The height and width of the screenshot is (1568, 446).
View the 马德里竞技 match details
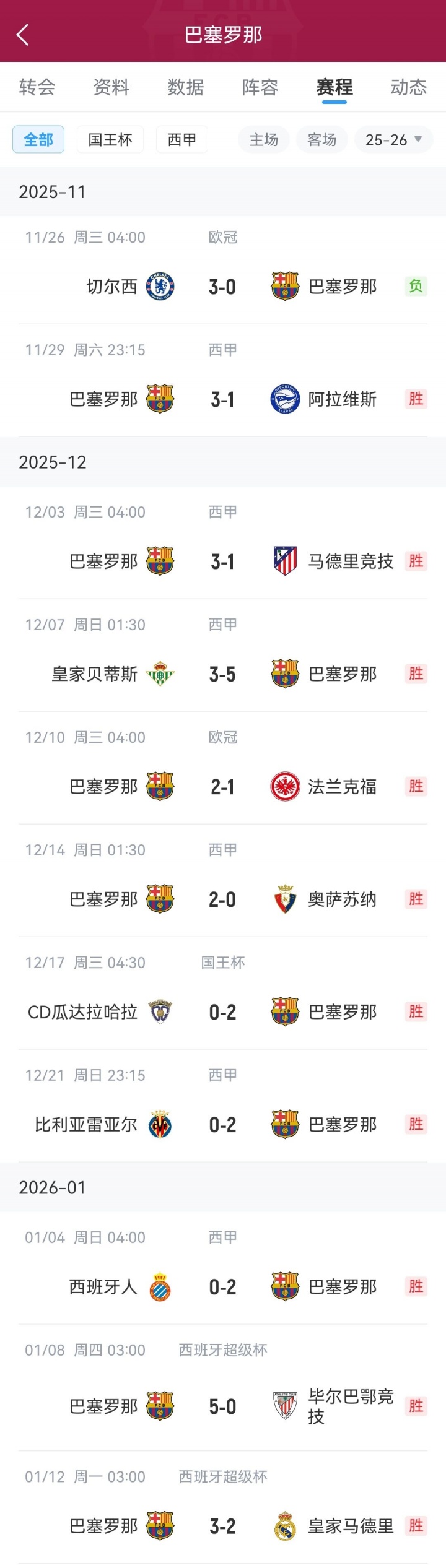(x=222, y=561)
